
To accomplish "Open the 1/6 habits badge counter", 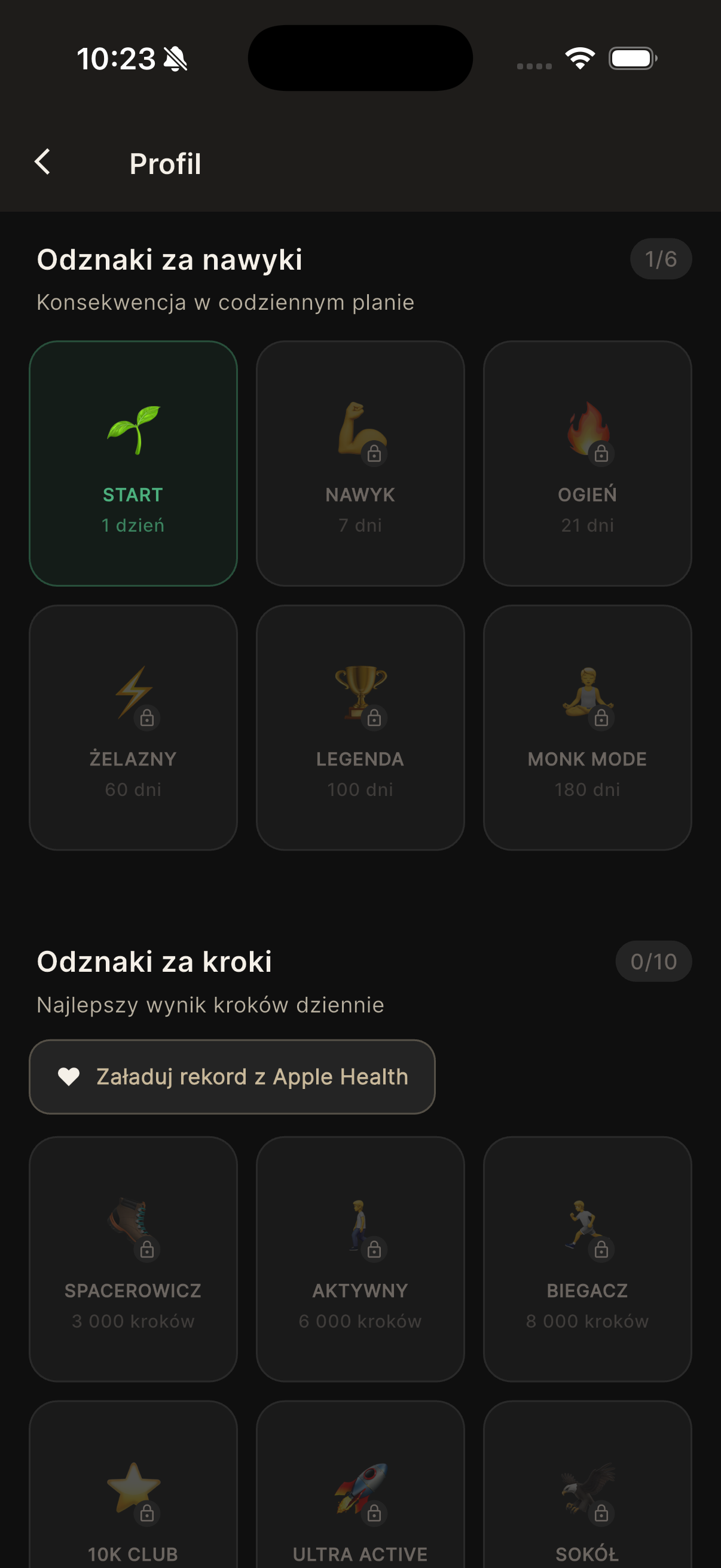I will pyautogui.click(x=660, y=259).
